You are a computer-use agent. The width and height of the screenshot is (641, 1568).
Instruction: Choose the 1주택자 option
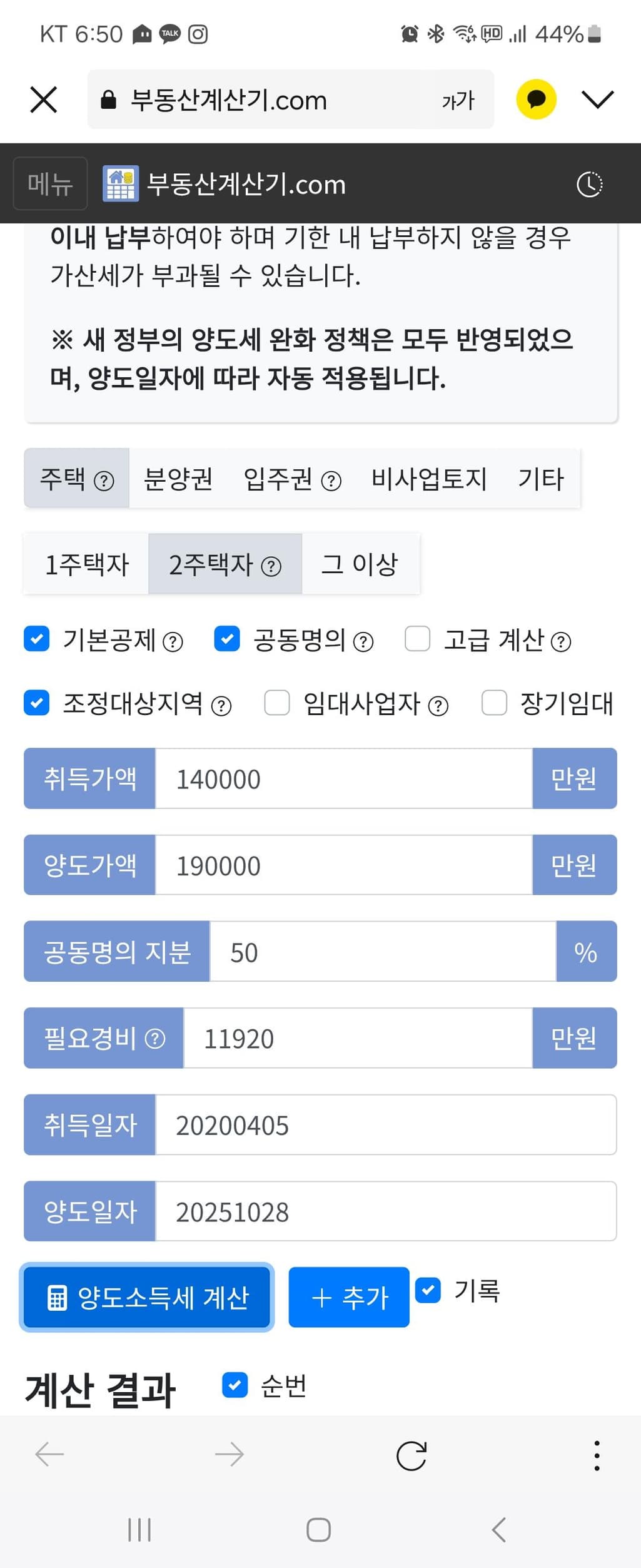tap(86, 564)
